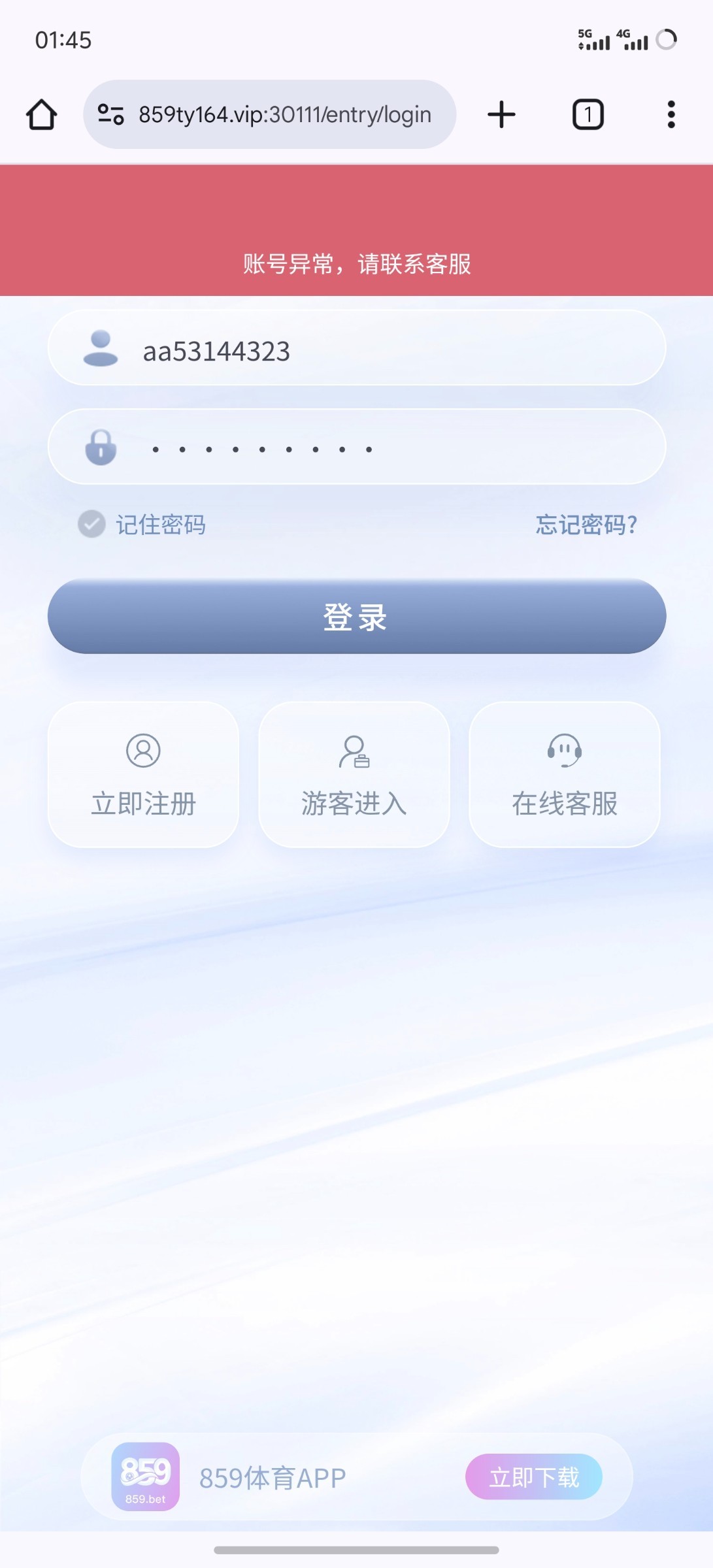This screenshot has height=1568, width=713.
Task: Open the tab switcher showing one tab
Action: click(x=588, y=114)
